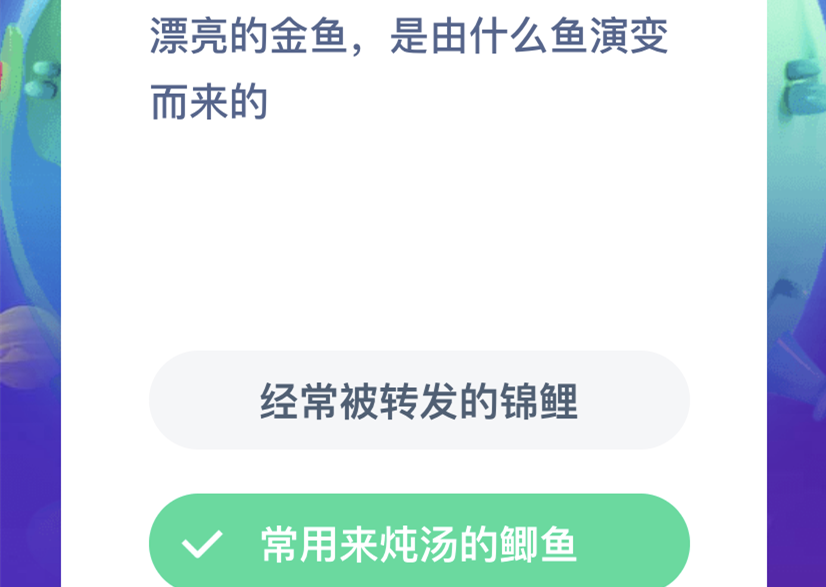
Task: Select the answer 经常被转发的锦鲤
Action: point(419,401)
